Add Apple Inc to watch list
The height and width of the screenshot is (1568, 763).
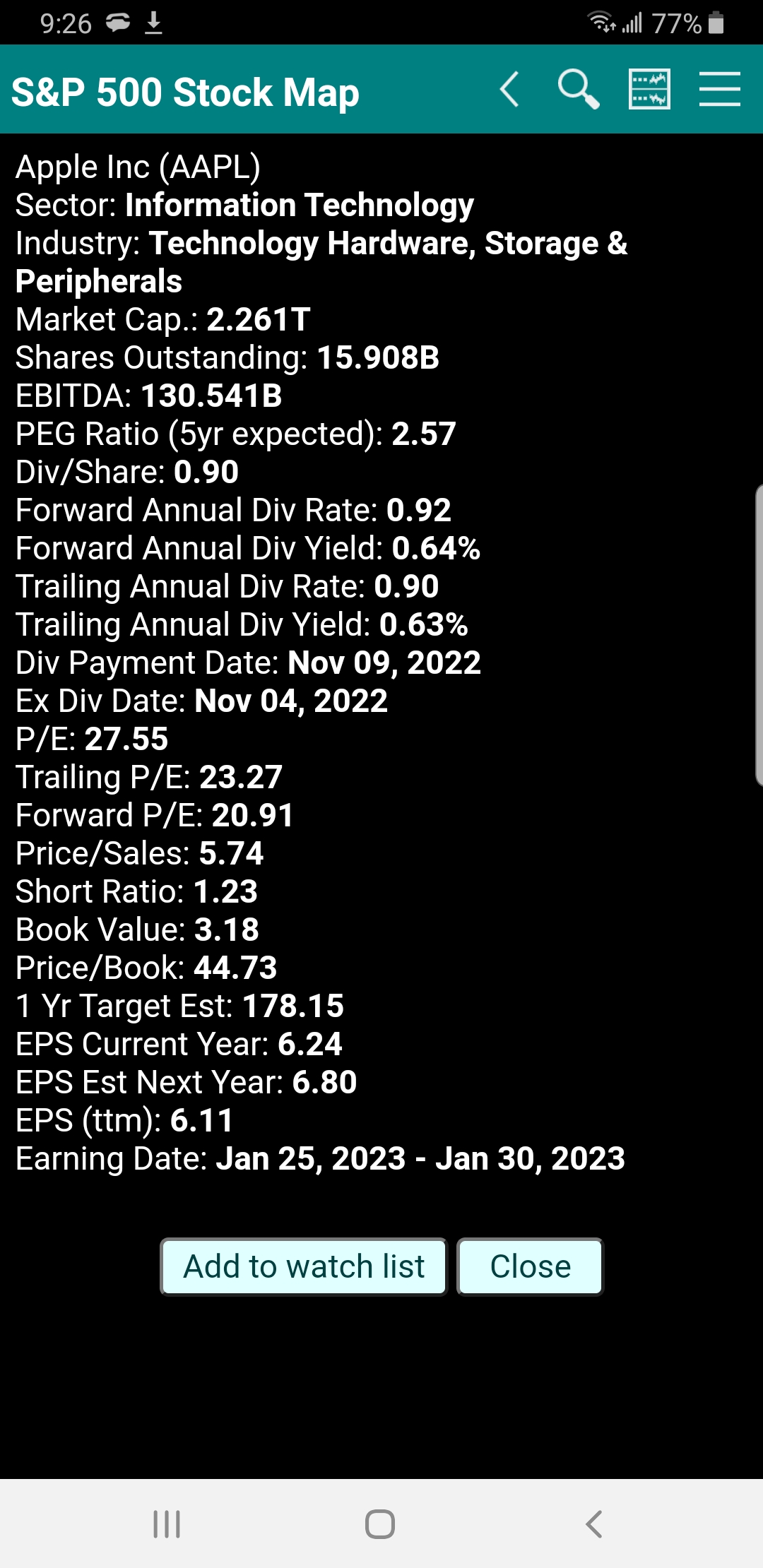304,1266
